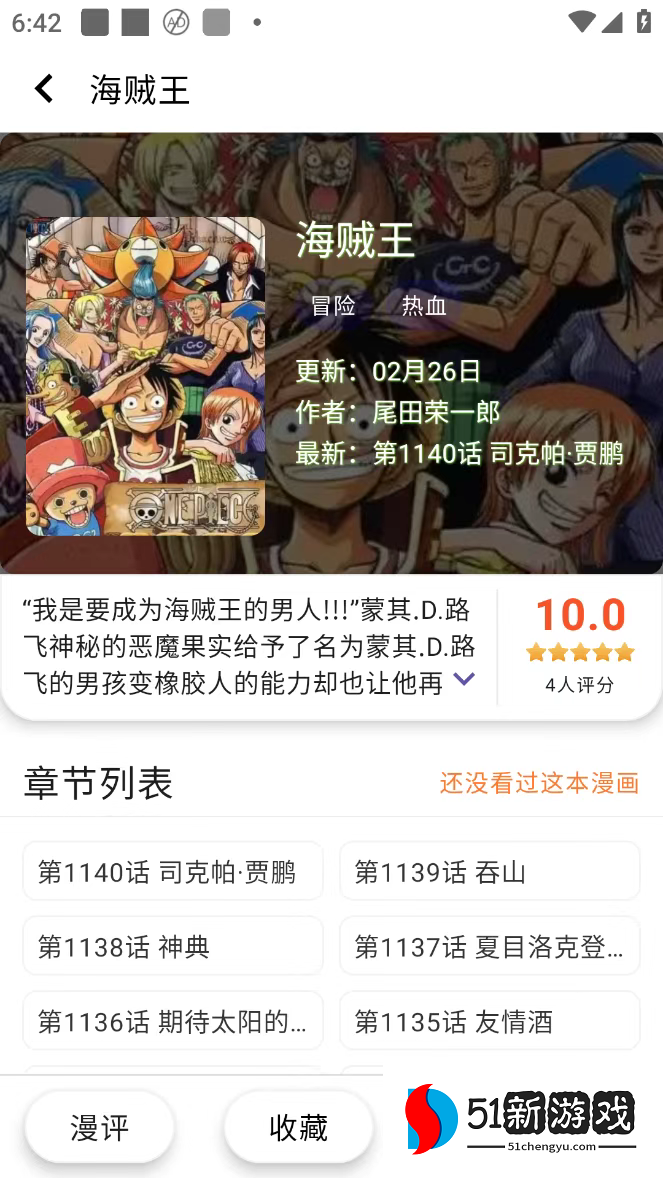Open chapter 第1135话 友情酒
The width and height of the screenshot is (663, 1178).
[x=489, y=1021]
